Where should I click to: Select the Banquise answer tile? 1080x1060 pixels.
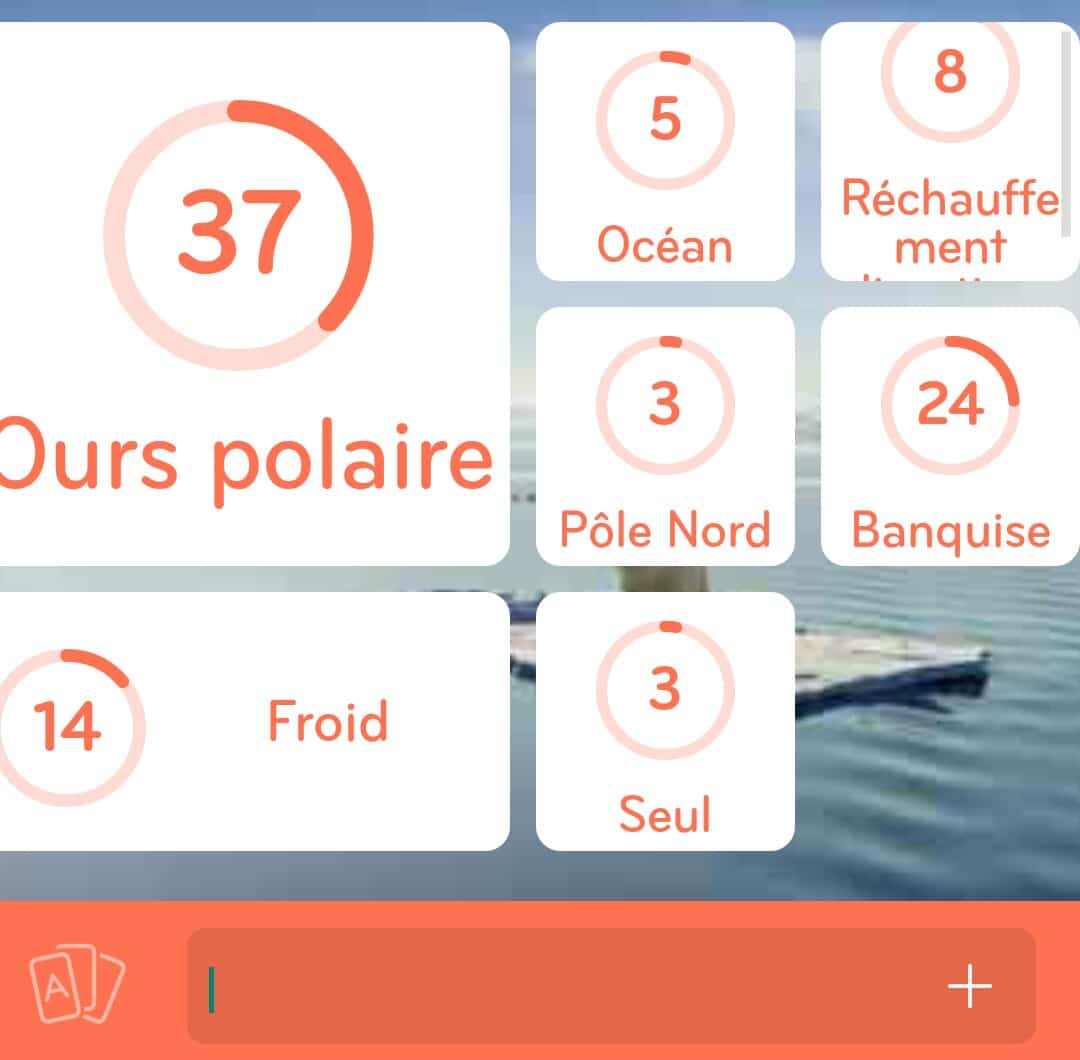click(950, 437)
